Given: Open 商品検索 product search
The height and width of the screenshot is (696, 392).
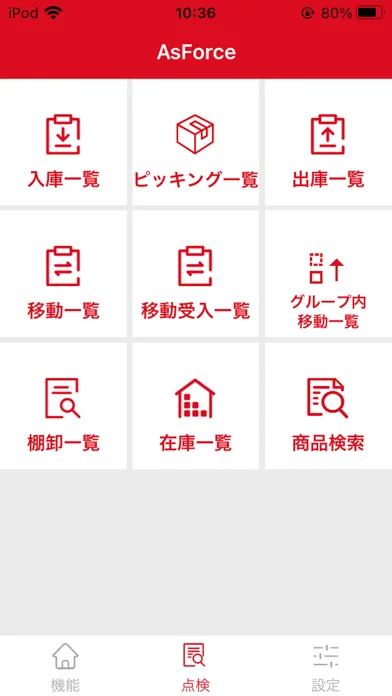Looking at the screenshot, I should [x=329, y=406].
